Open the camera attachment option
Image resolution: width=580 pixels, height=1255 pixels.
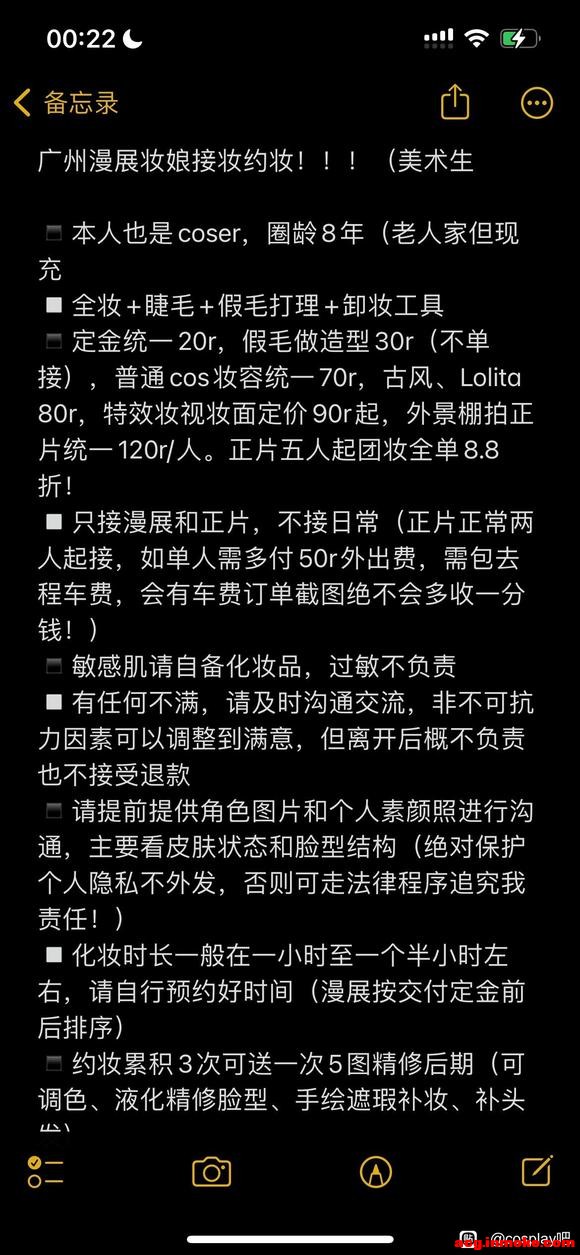tap(211, 1171)
